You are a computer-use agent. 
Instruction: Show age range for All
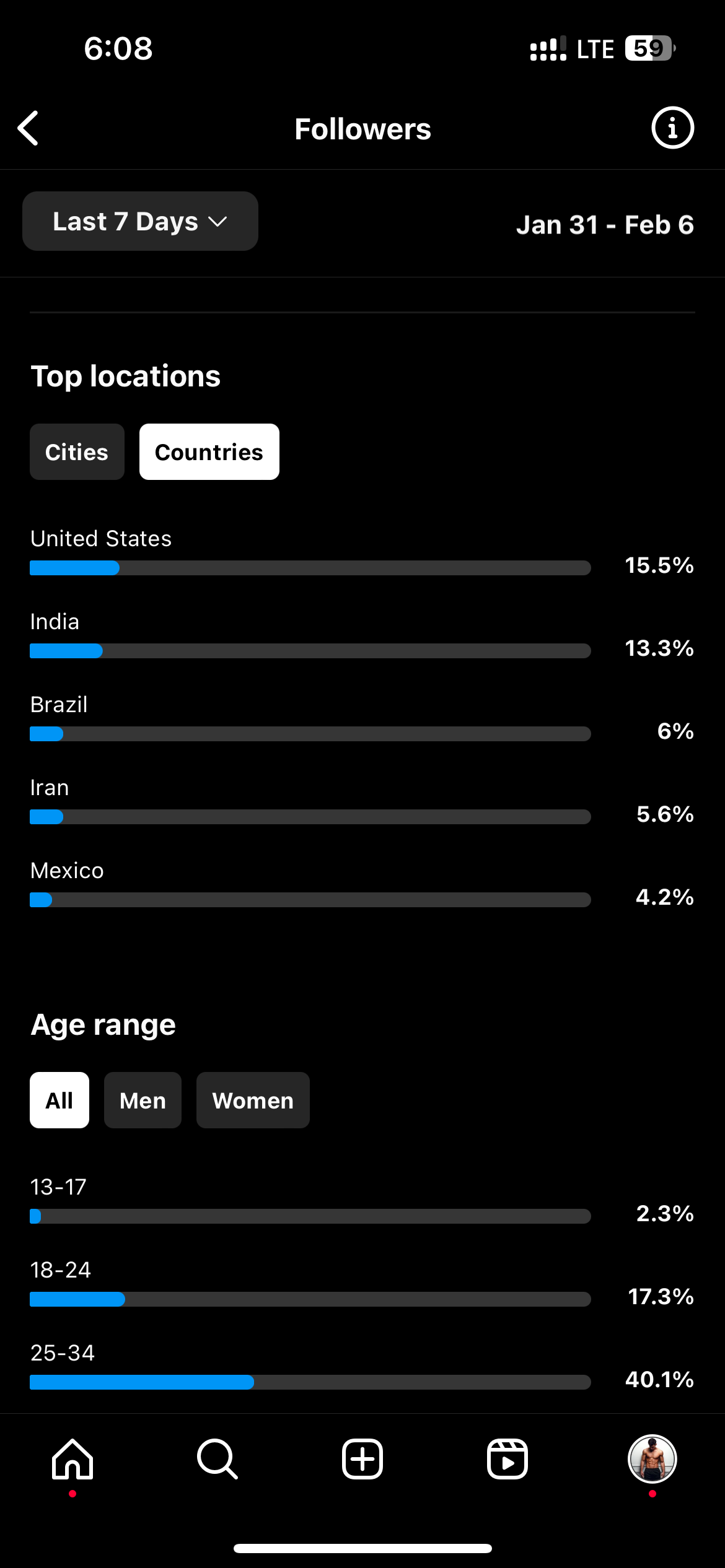pyautogui.click(x=59, y=1100)
